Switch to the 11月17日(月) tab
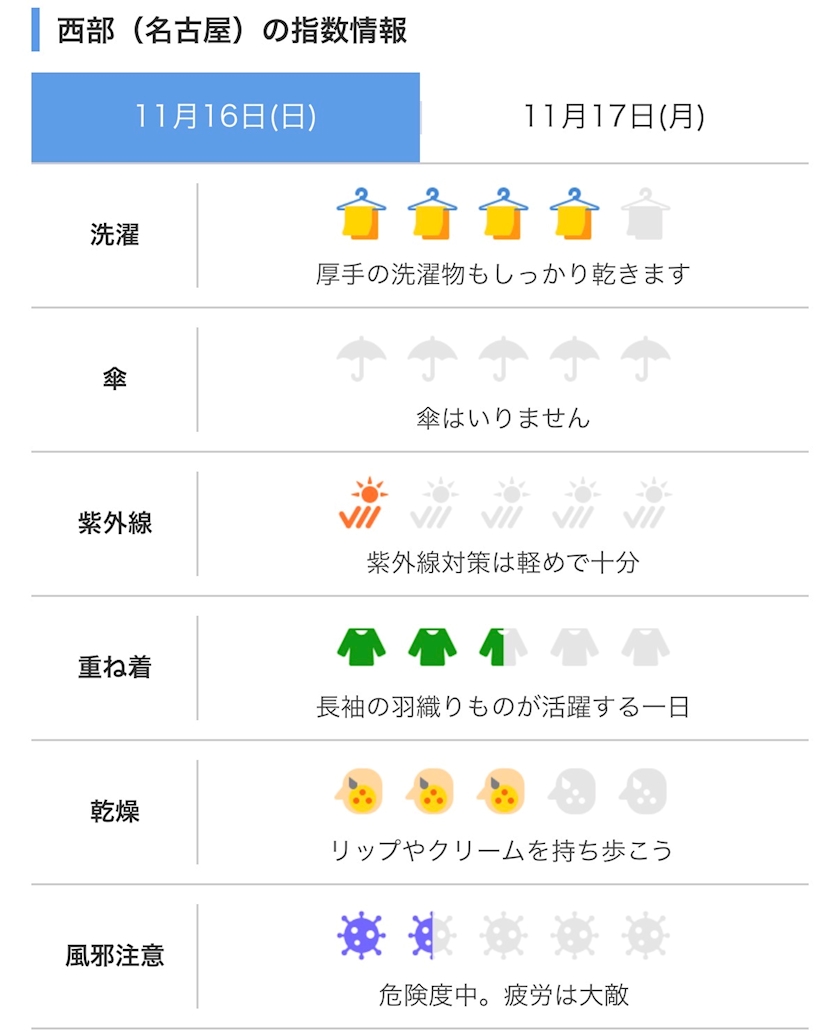Image resolution: width=840 pixels, height=1033 pixels. [x=614, y=118]
